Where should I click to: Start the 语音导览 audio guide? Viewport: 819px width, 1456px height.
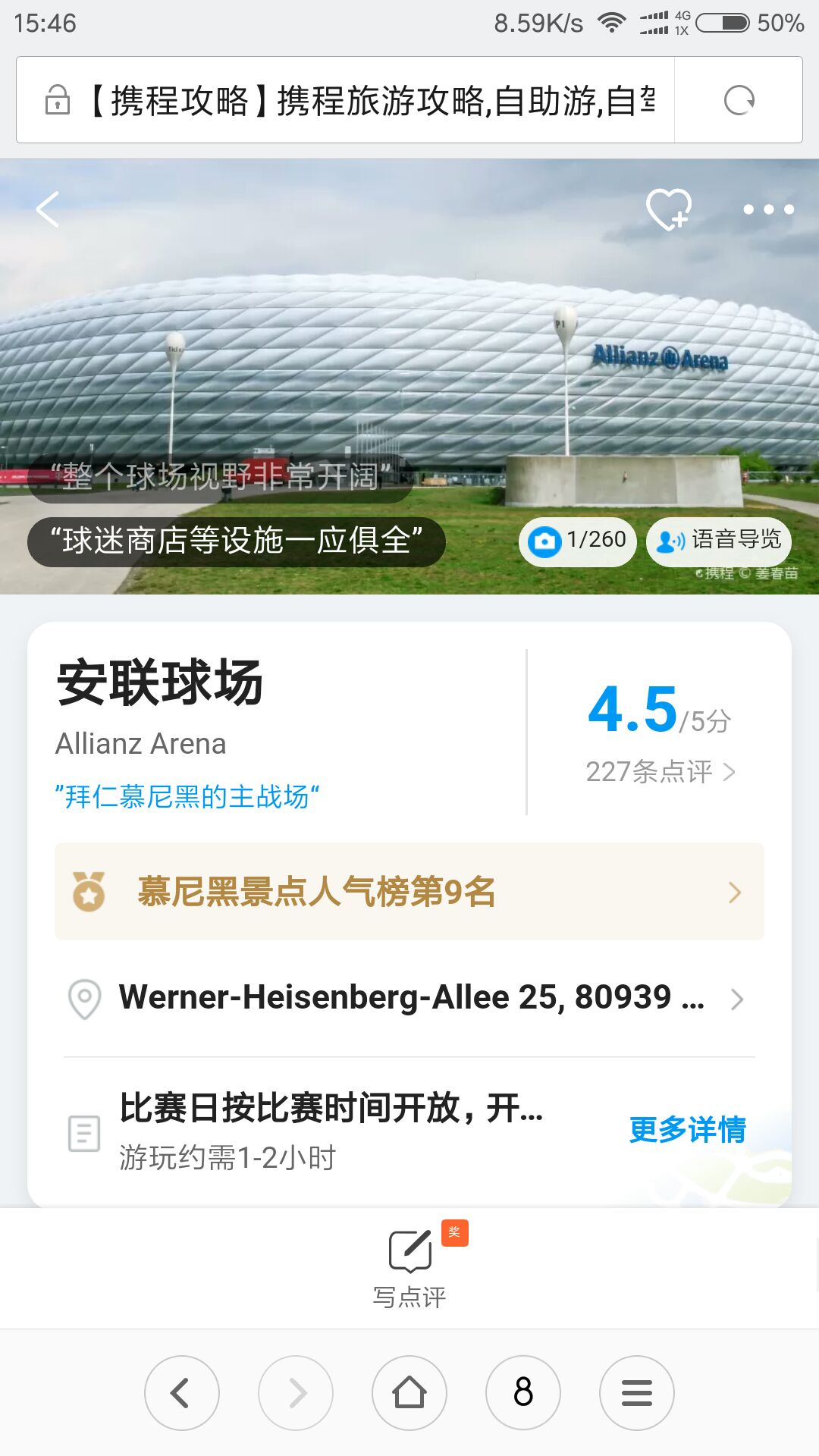click(x=718, y=541)
